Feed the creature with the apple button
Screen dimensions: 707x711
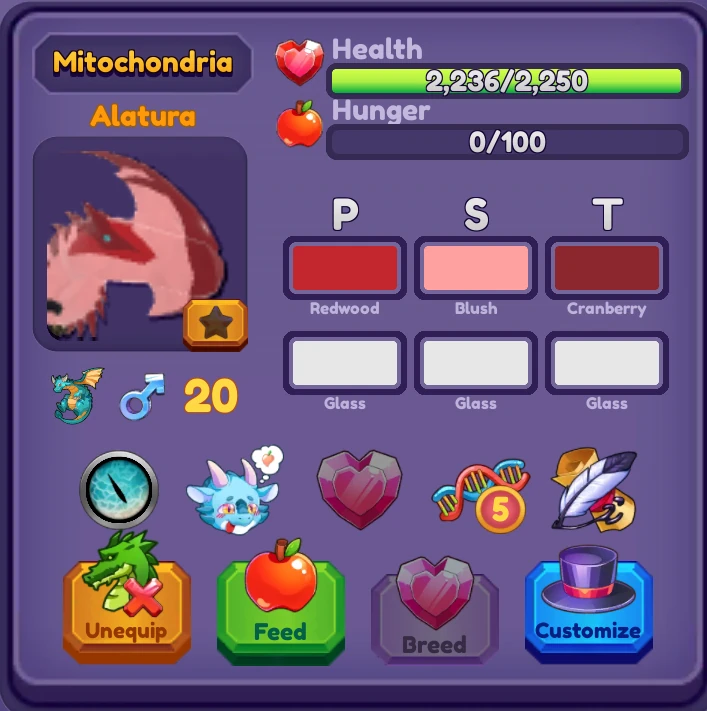[280, 612]
